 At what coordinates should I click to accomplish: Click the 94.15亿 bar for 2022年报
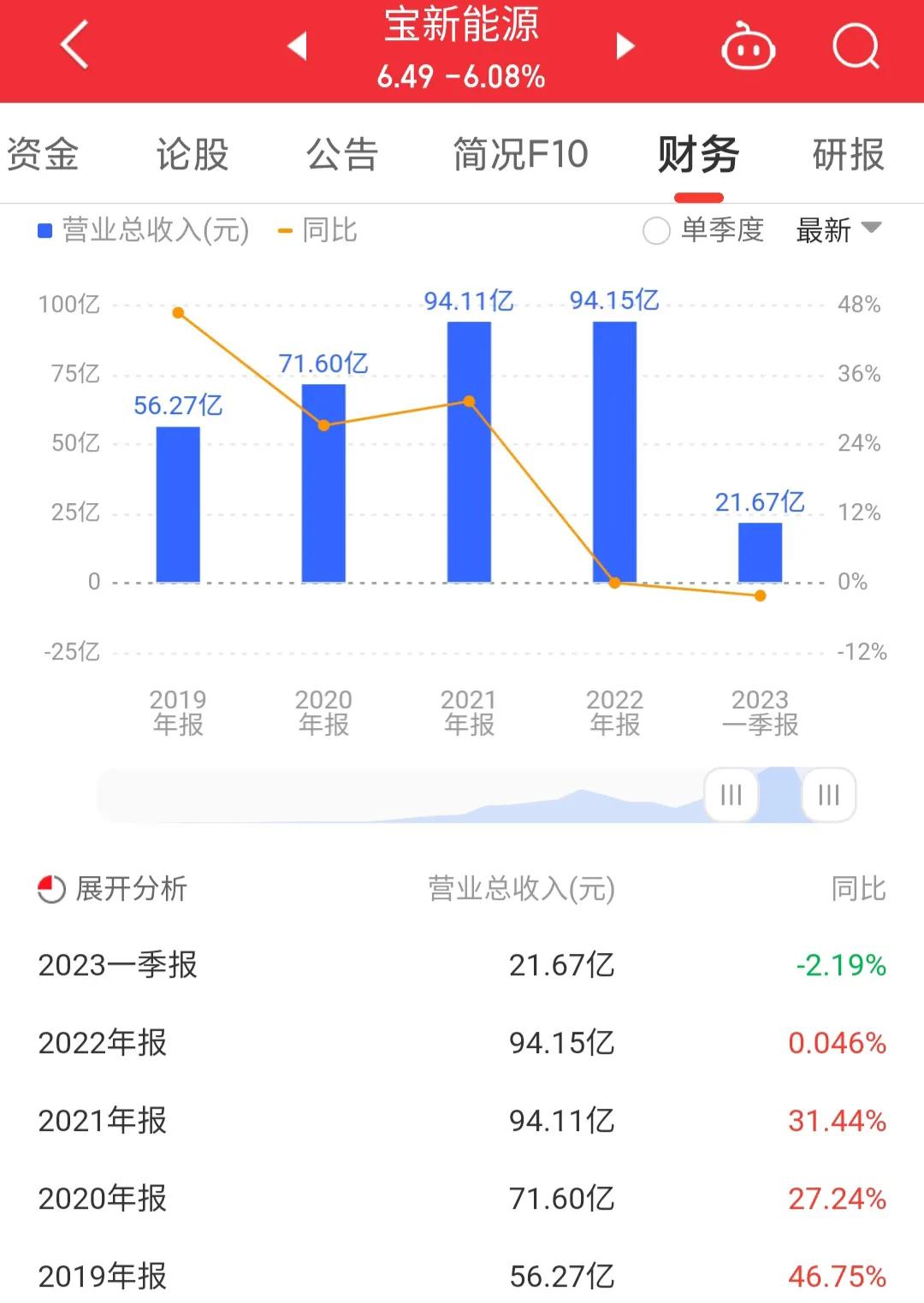click(613, 449)
